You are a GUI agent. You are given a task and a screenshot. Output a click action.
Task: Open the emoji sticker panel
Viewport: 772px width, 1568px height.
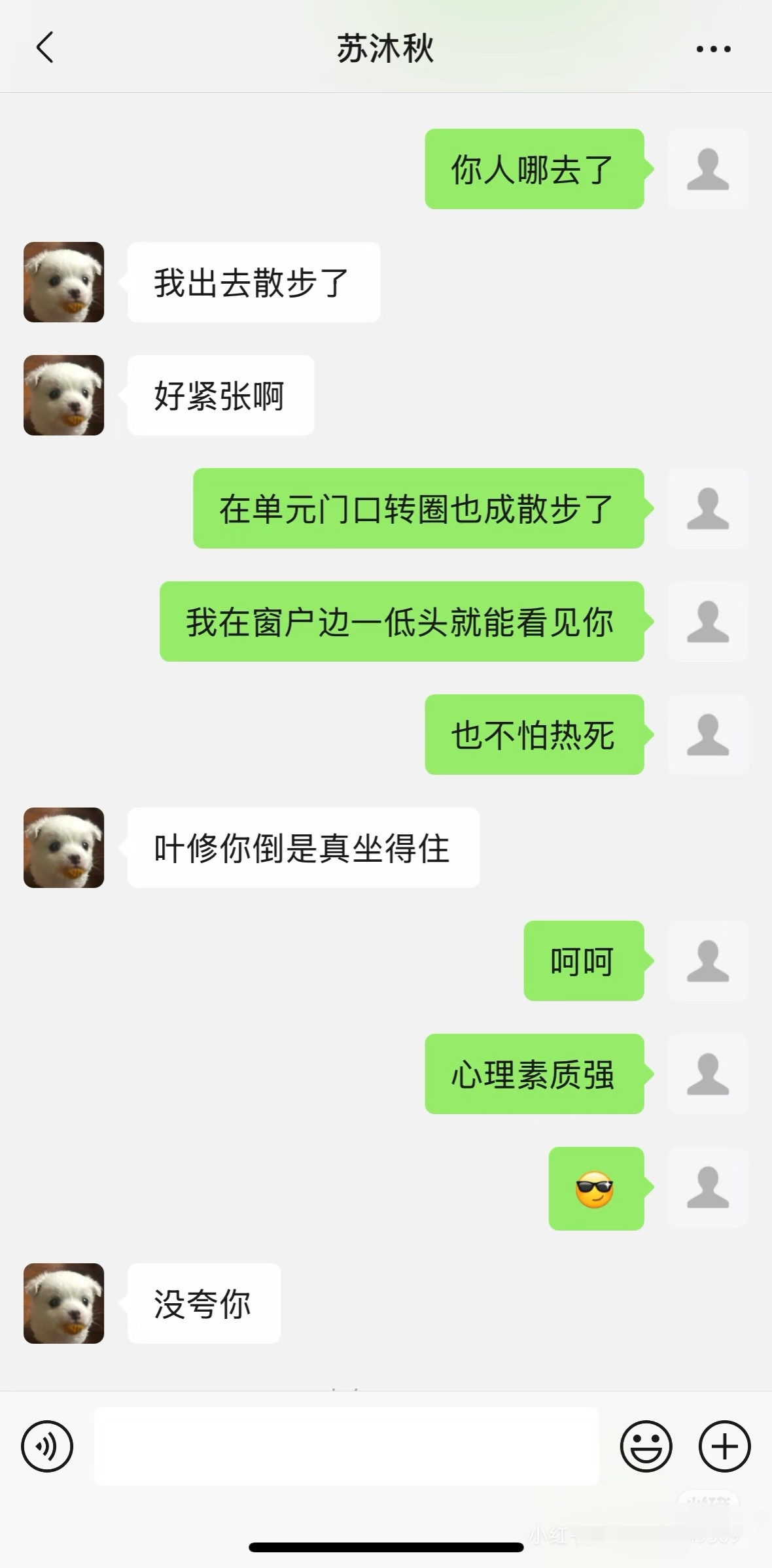(x=646, y=1446)
